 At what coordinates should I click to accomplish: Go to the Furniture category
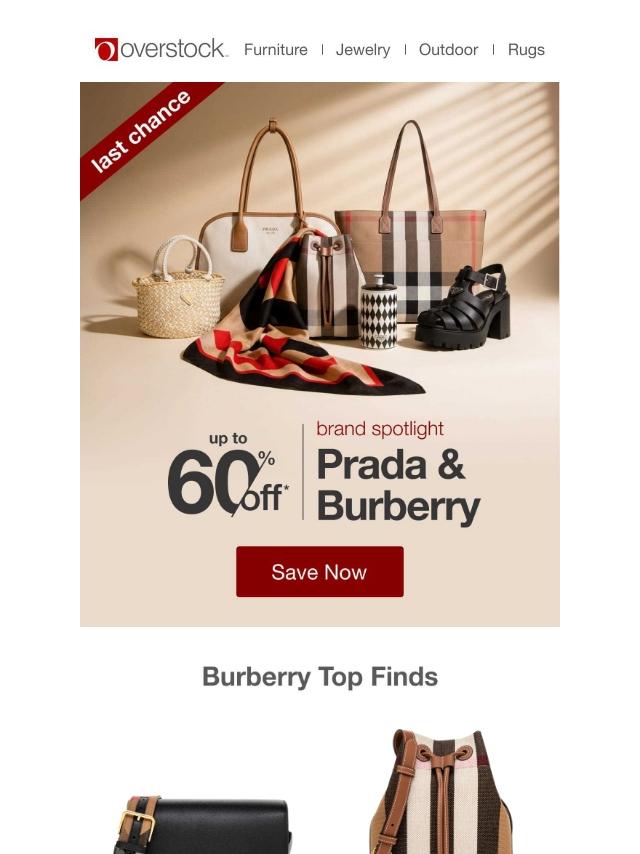[x=276, y=50]
